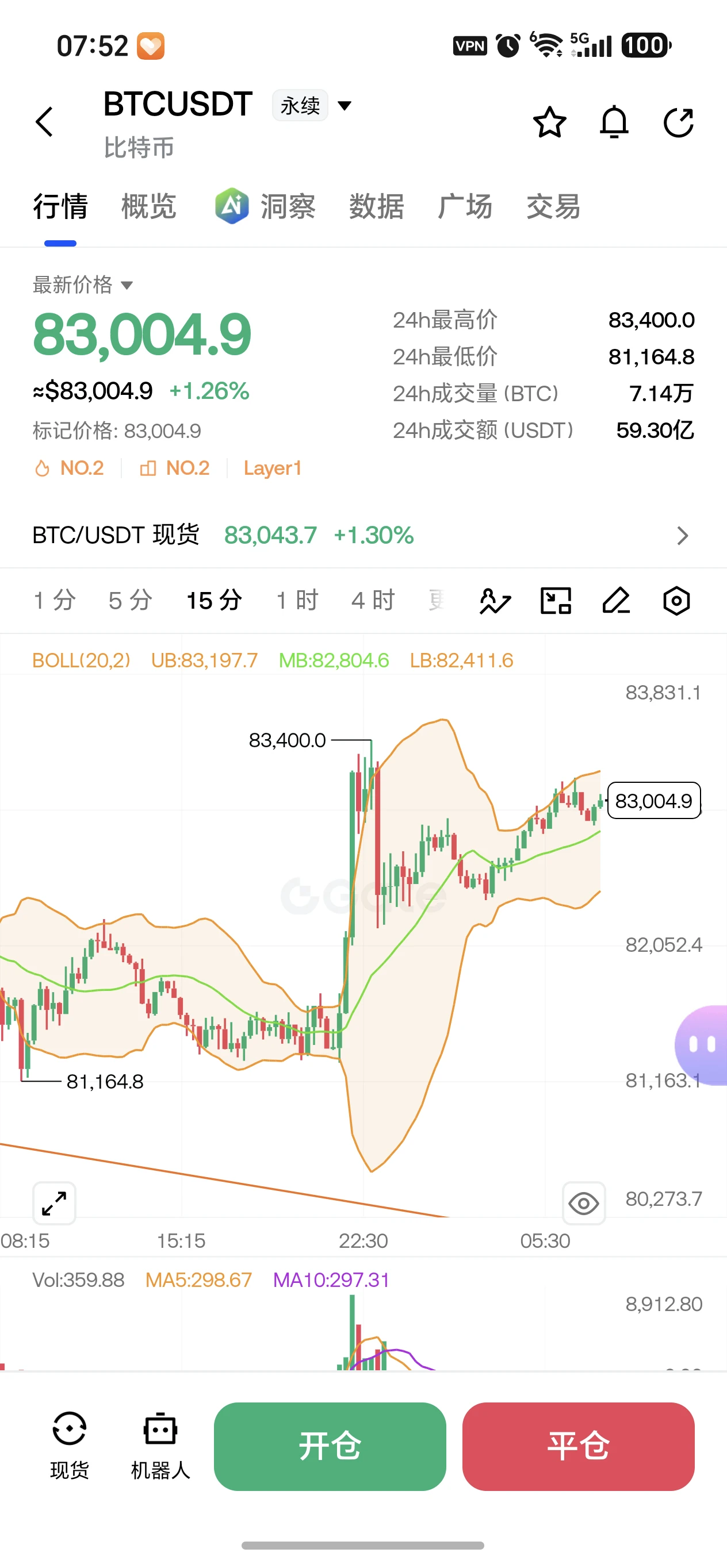
Task: Open chart indicators icon
Action: (495, 601)
